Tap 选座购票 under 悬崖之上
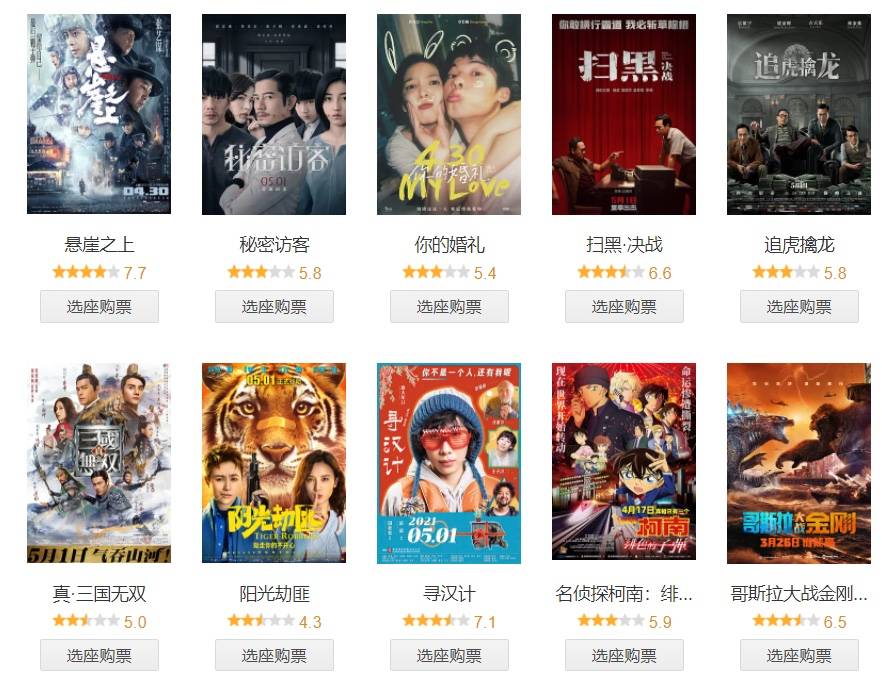 tap(99, 307)
